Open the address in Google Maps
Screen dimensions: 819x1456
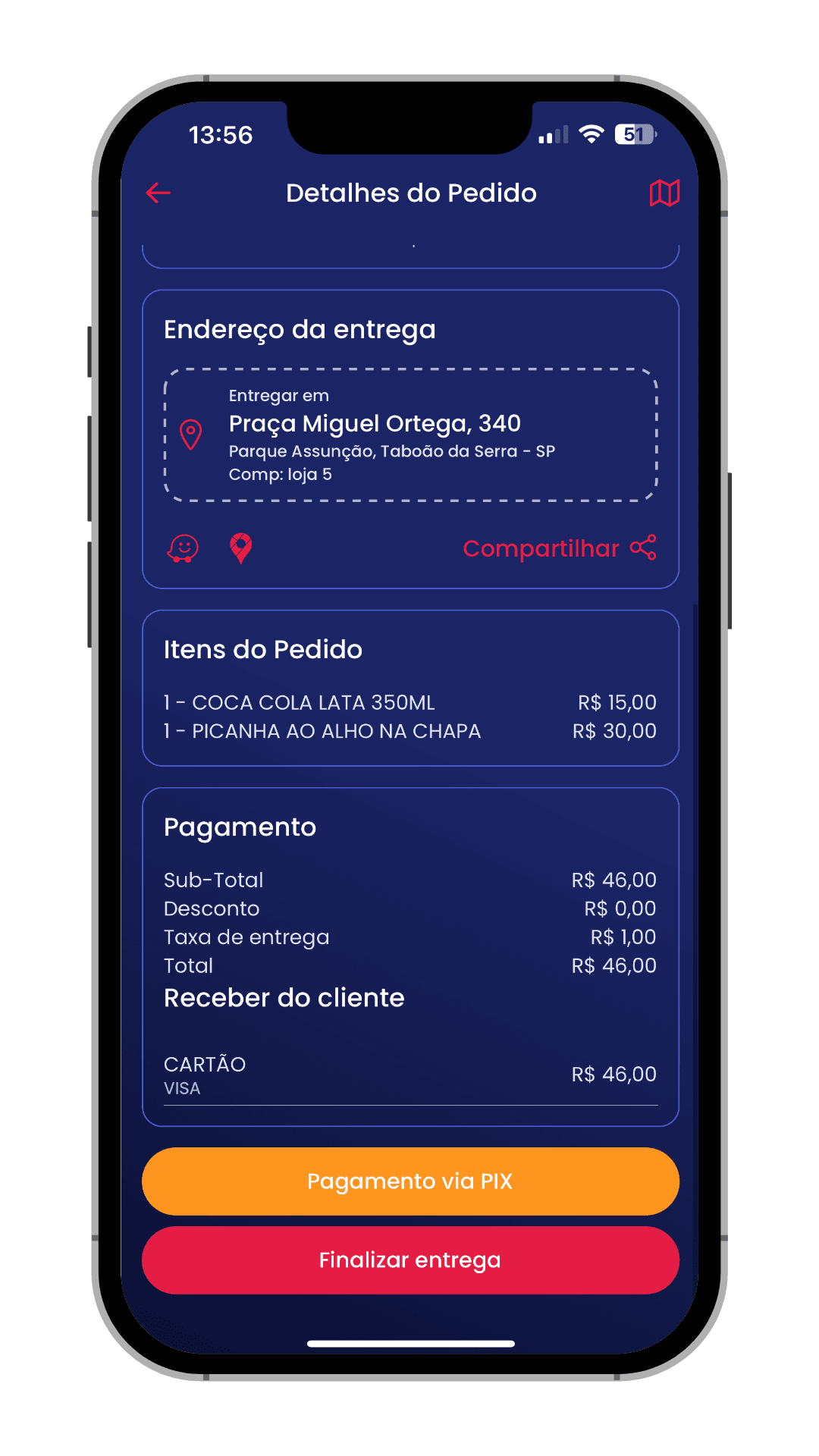tap(240, 548)
